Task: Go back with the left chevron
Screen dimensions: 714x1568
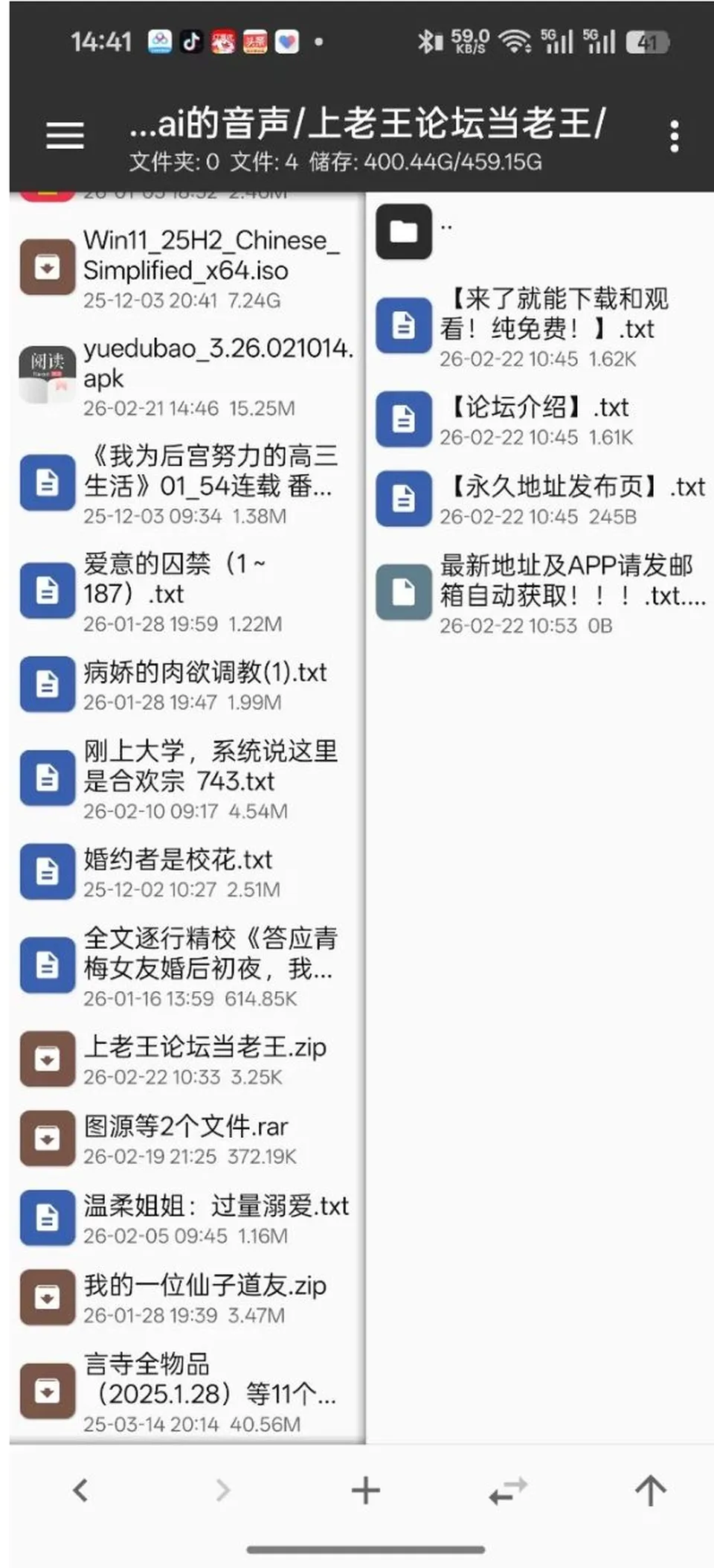Action: point(80,1490)
